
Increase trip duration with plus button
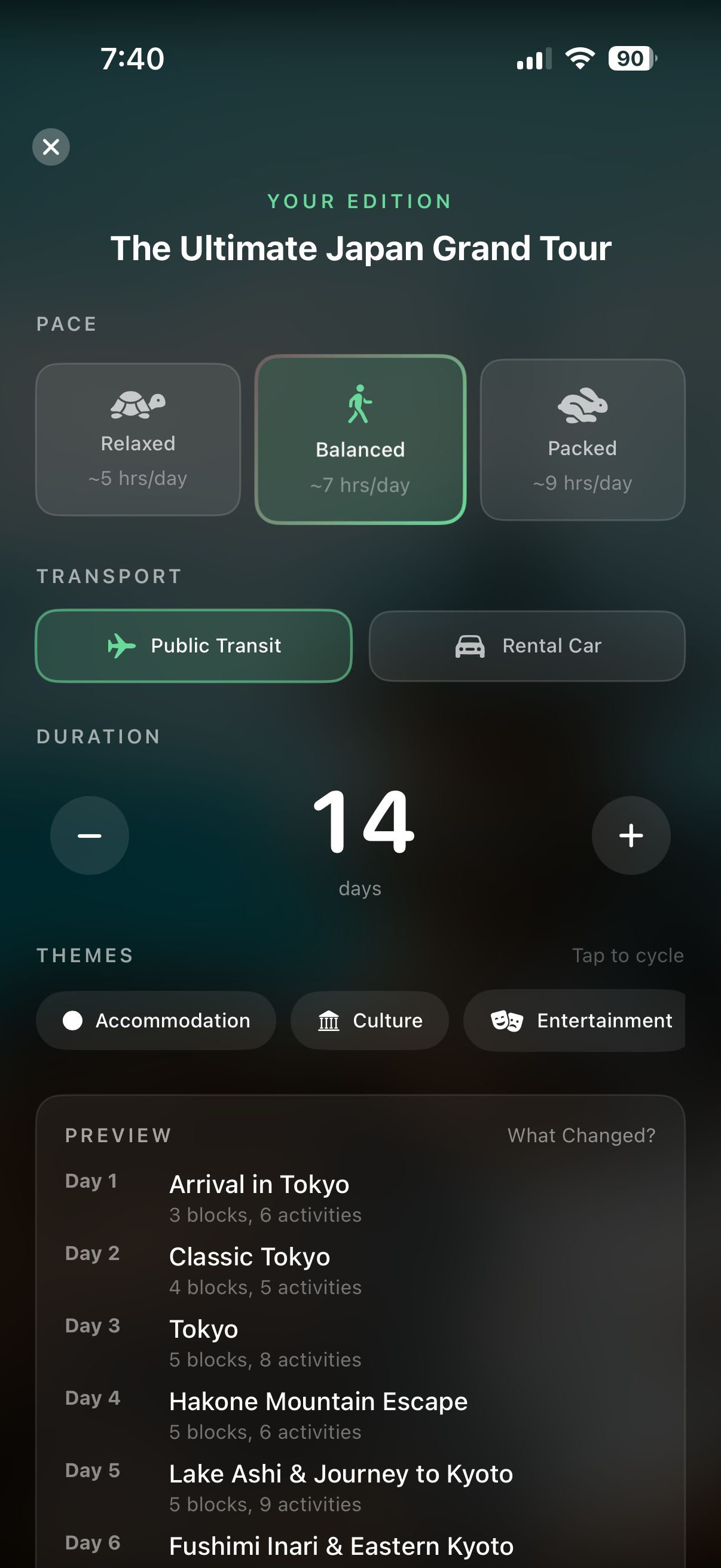(x=631, y=836)
